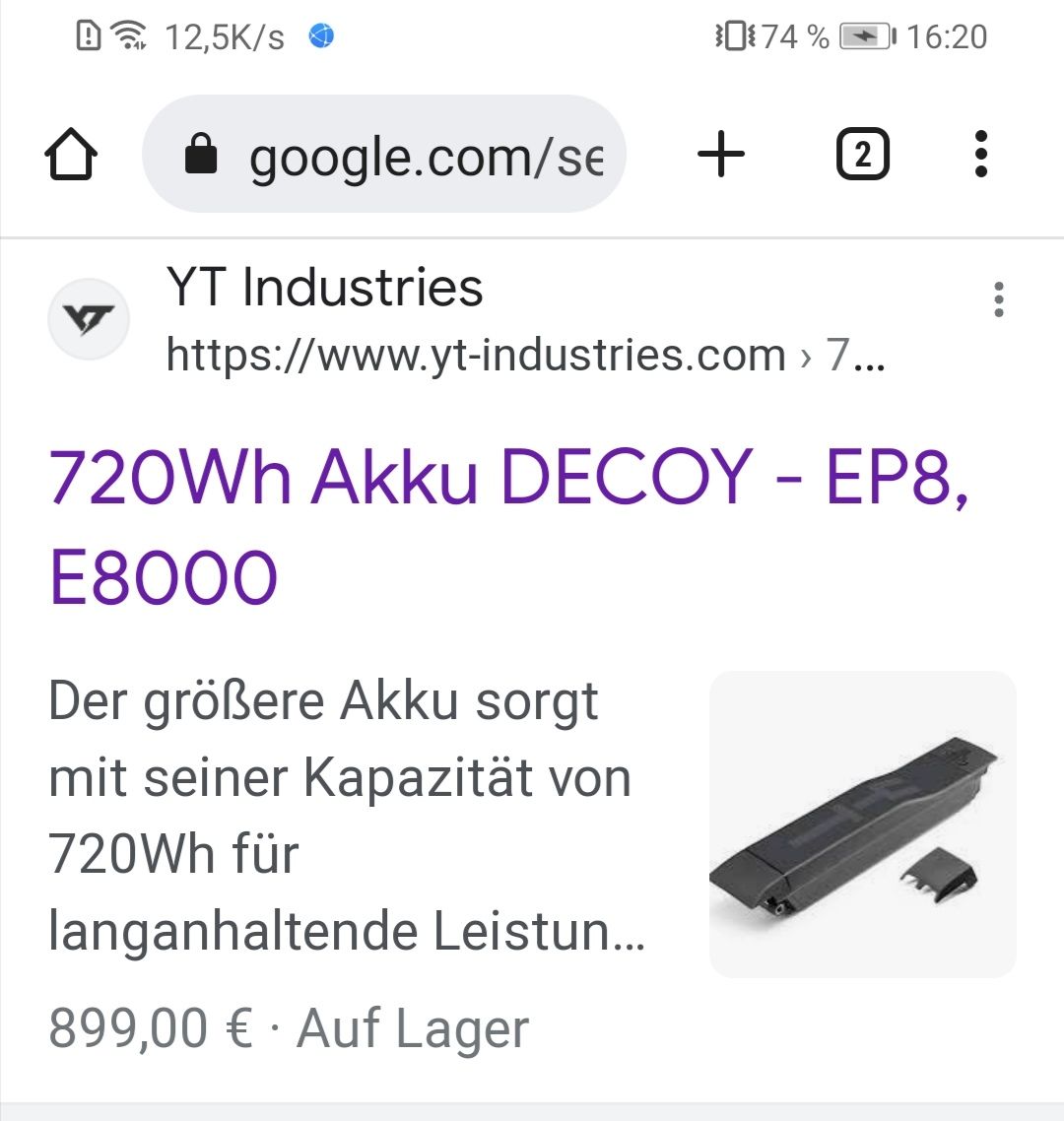
Task: Go to the browser home page
Action: (x=71, y=156)
